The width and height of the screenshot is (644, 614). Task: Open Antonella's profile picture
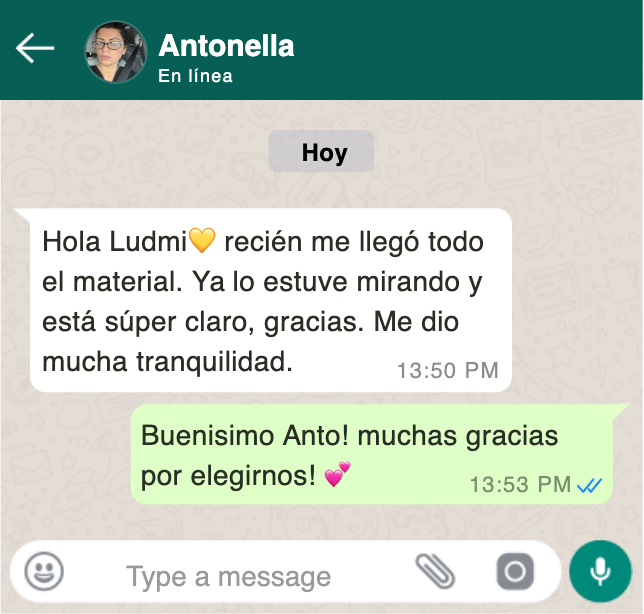pyautogui.click(x=116, y=51)
